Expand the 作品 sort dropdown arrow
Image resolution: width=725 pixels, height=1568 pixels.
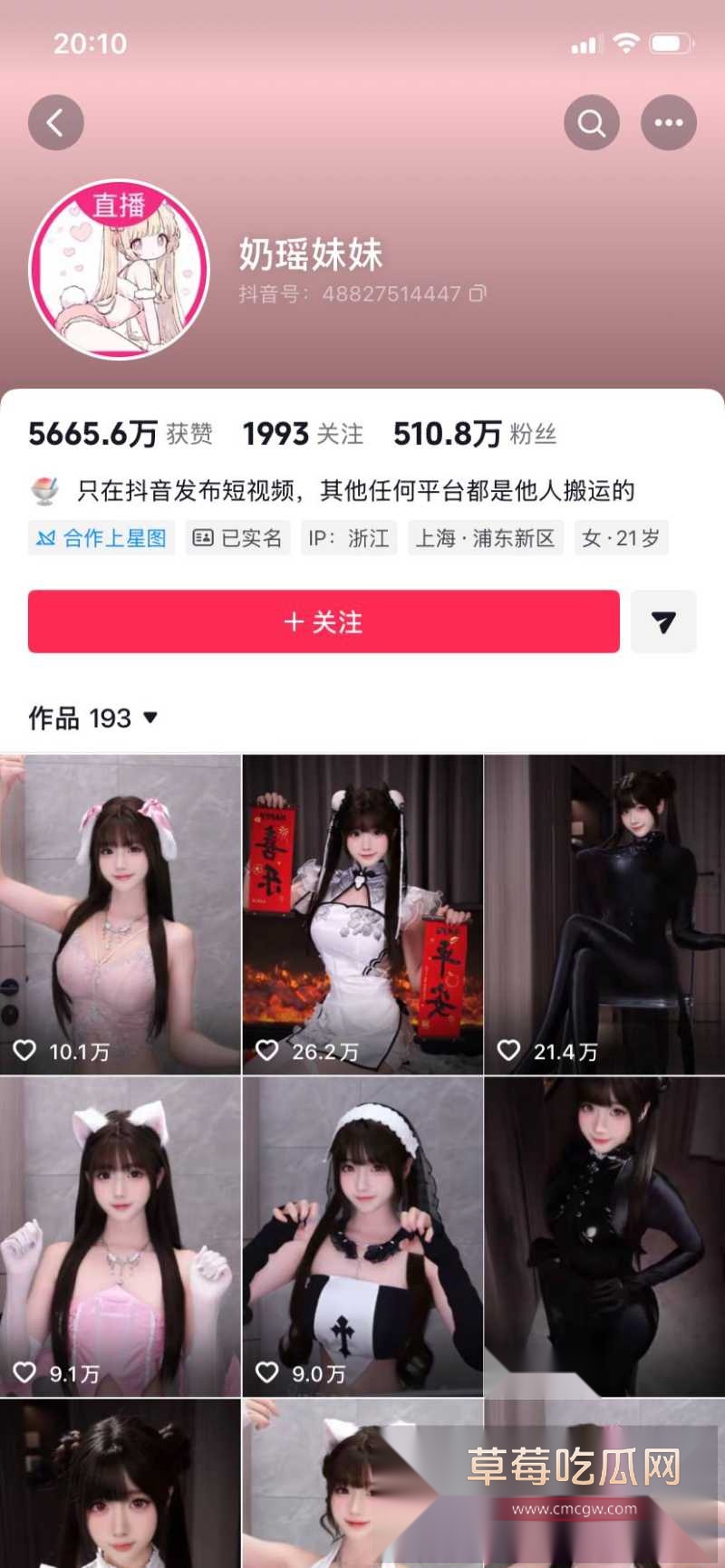click(151, 719)
